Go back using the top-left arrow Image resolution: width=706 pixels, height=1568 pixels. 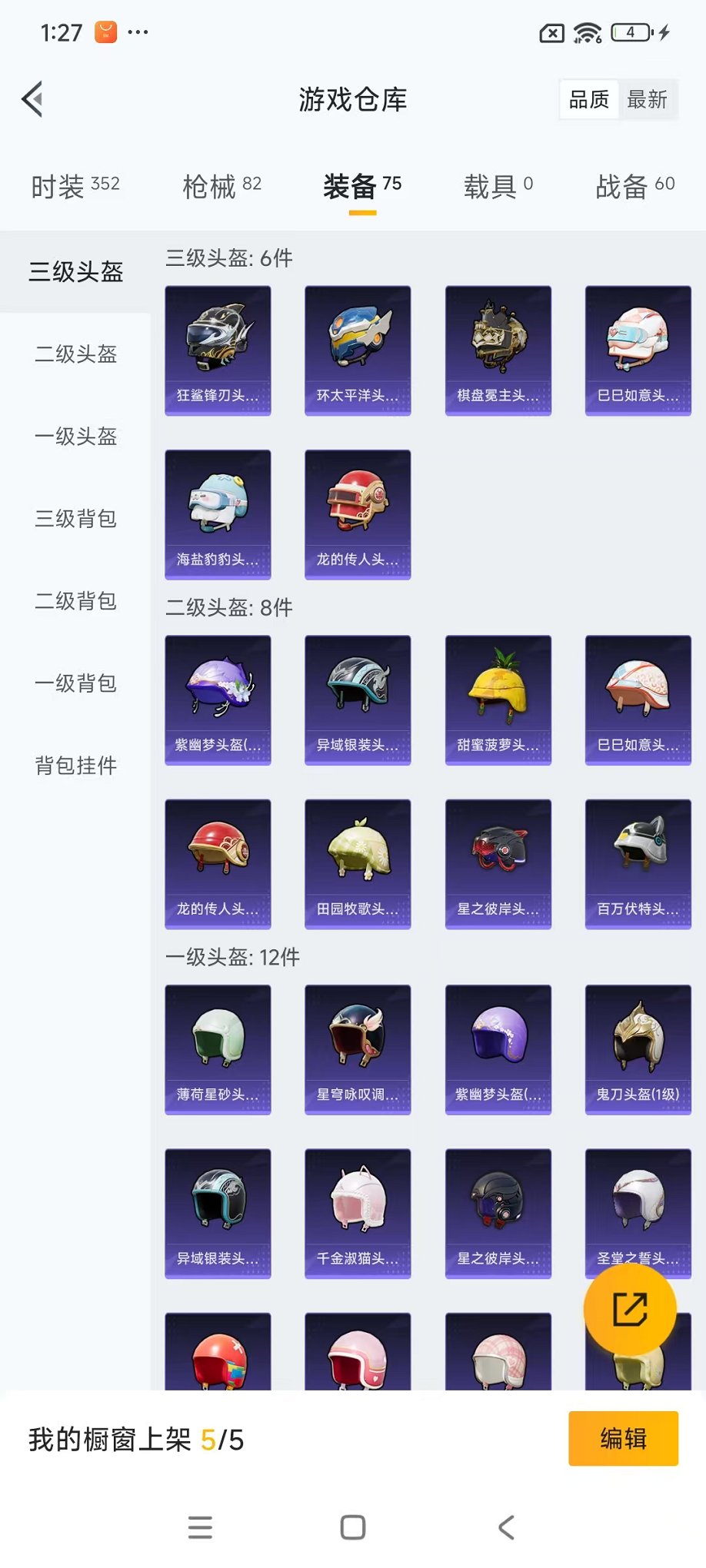(32, 99)
